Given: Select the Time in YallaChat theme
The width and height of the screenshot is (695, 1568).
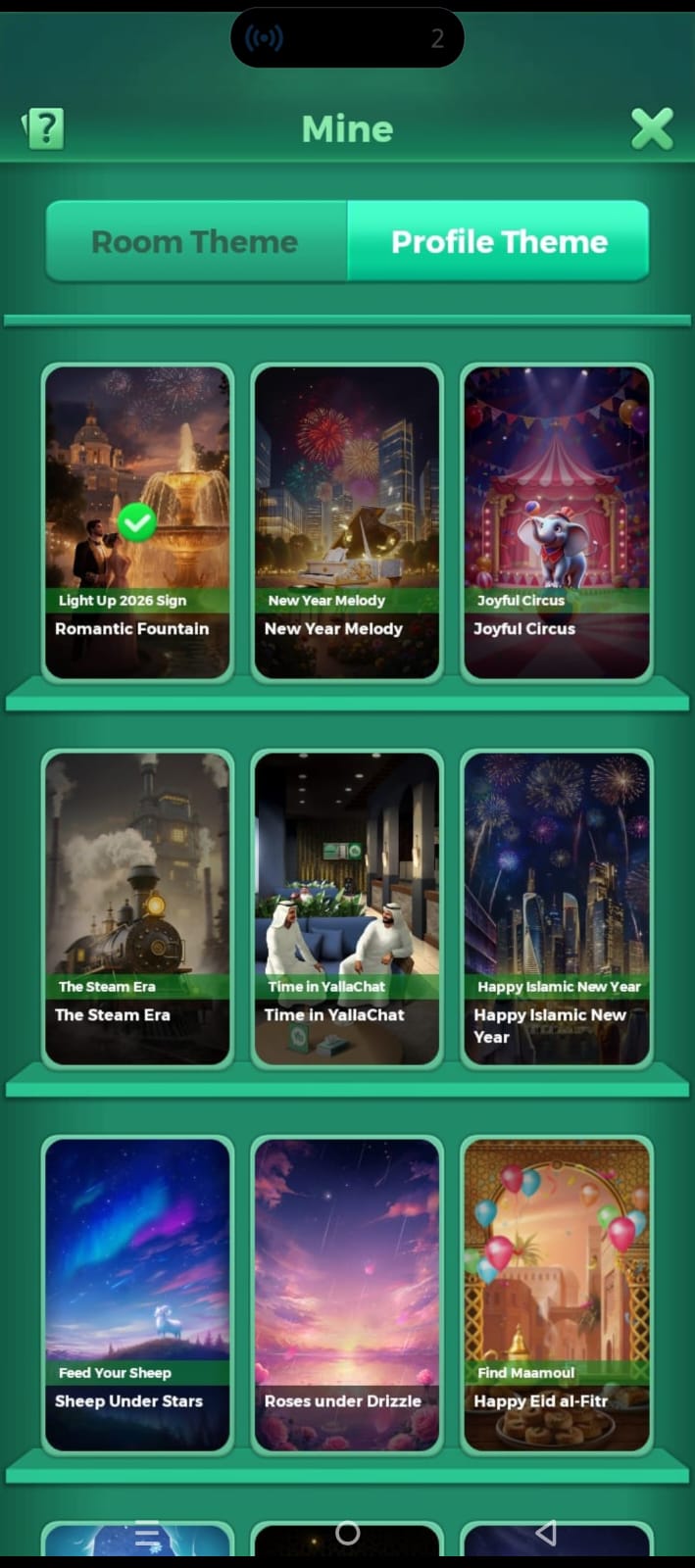Looking at the screenshot, I should coord(347,907).
